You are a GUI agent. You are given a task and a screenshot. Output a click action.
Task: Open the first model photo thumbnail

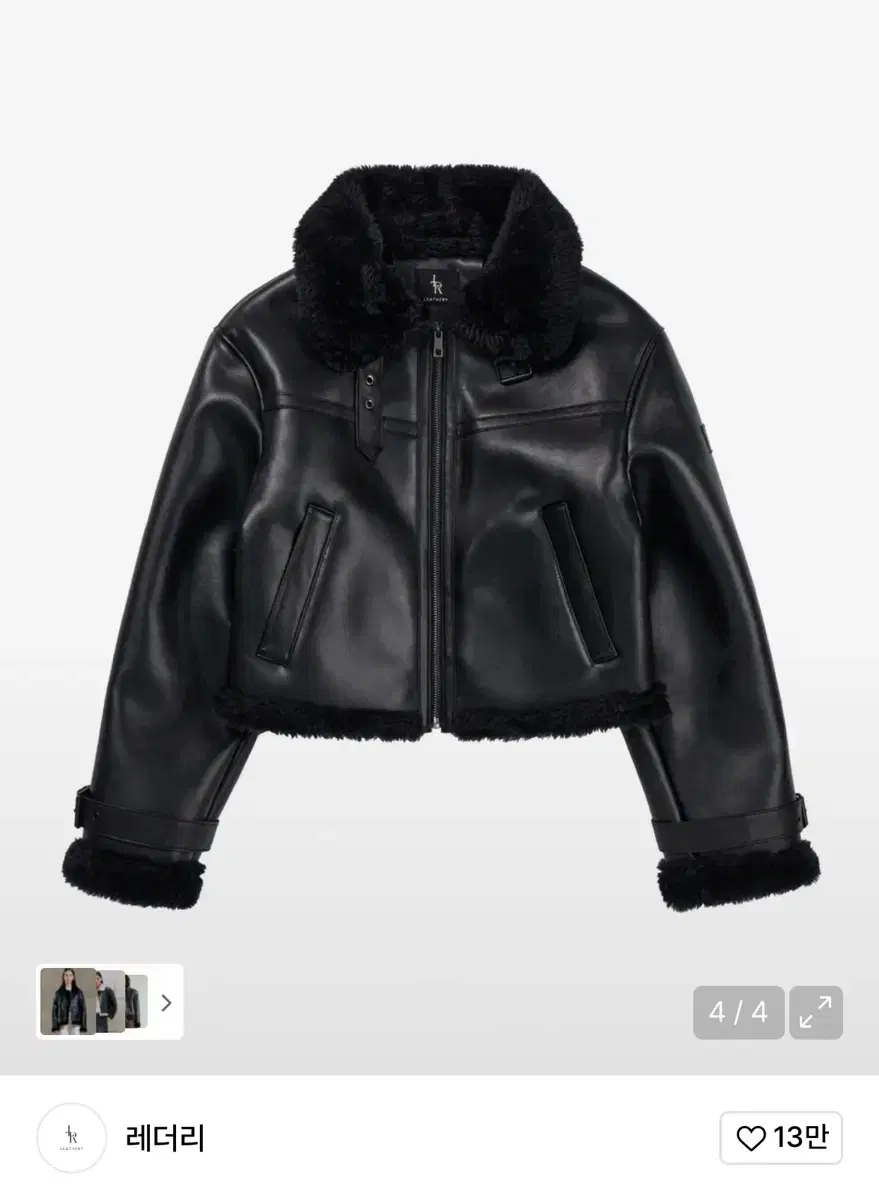click(x=65, y=1000)
